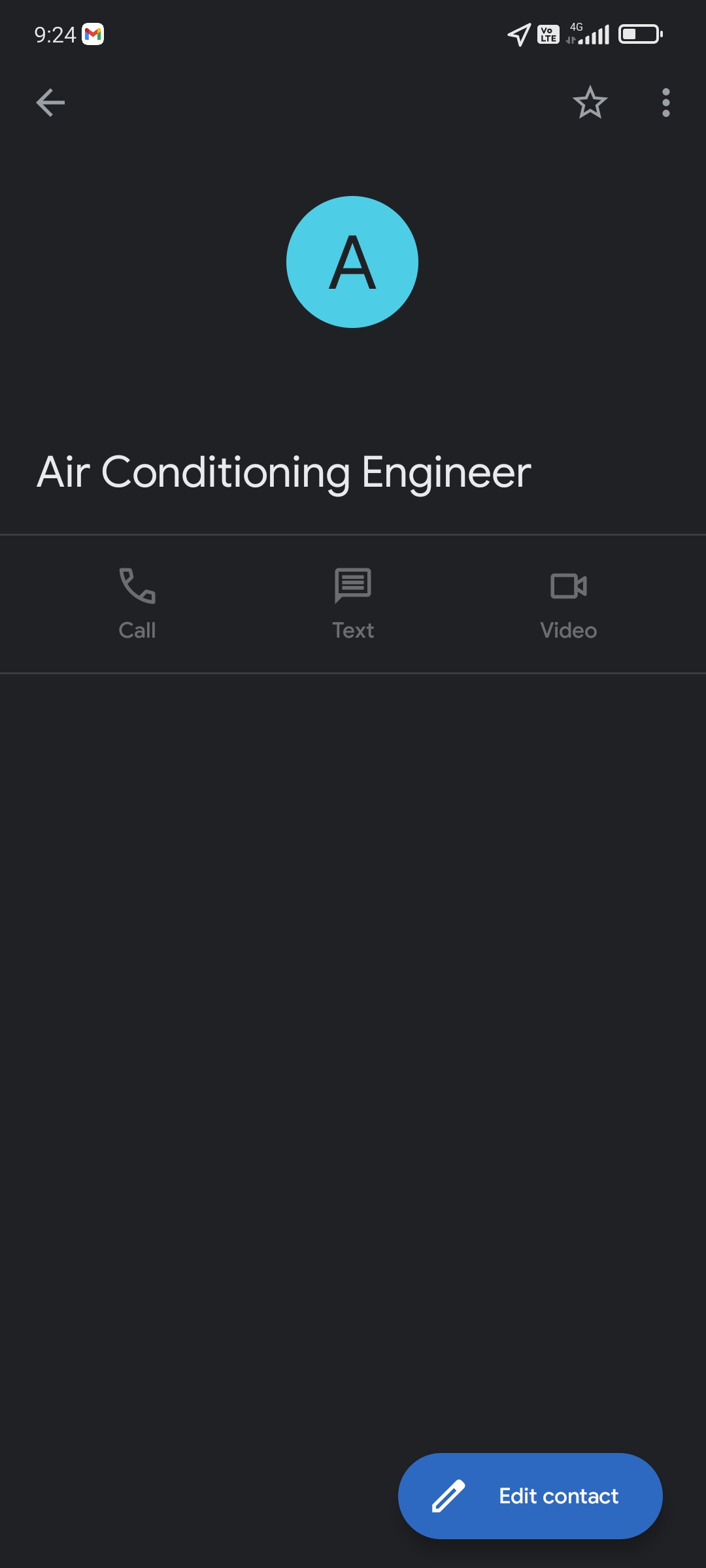This screenshot has width=706, height=1568.
Task: Start a video call with this contact
Action: [568, 604]
